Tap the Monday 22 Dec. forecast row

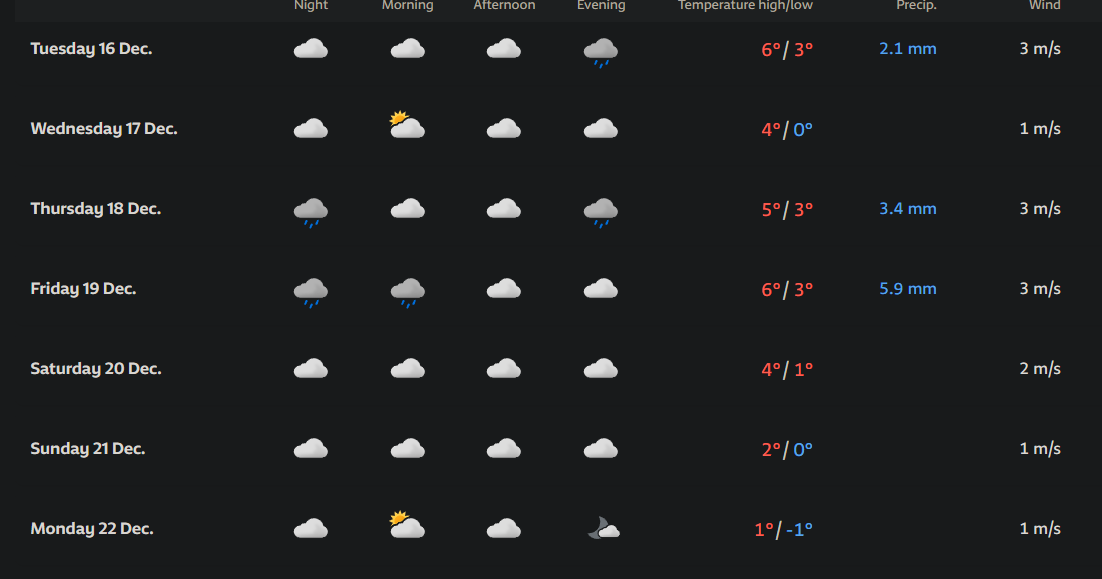click(x=551, y=528)
